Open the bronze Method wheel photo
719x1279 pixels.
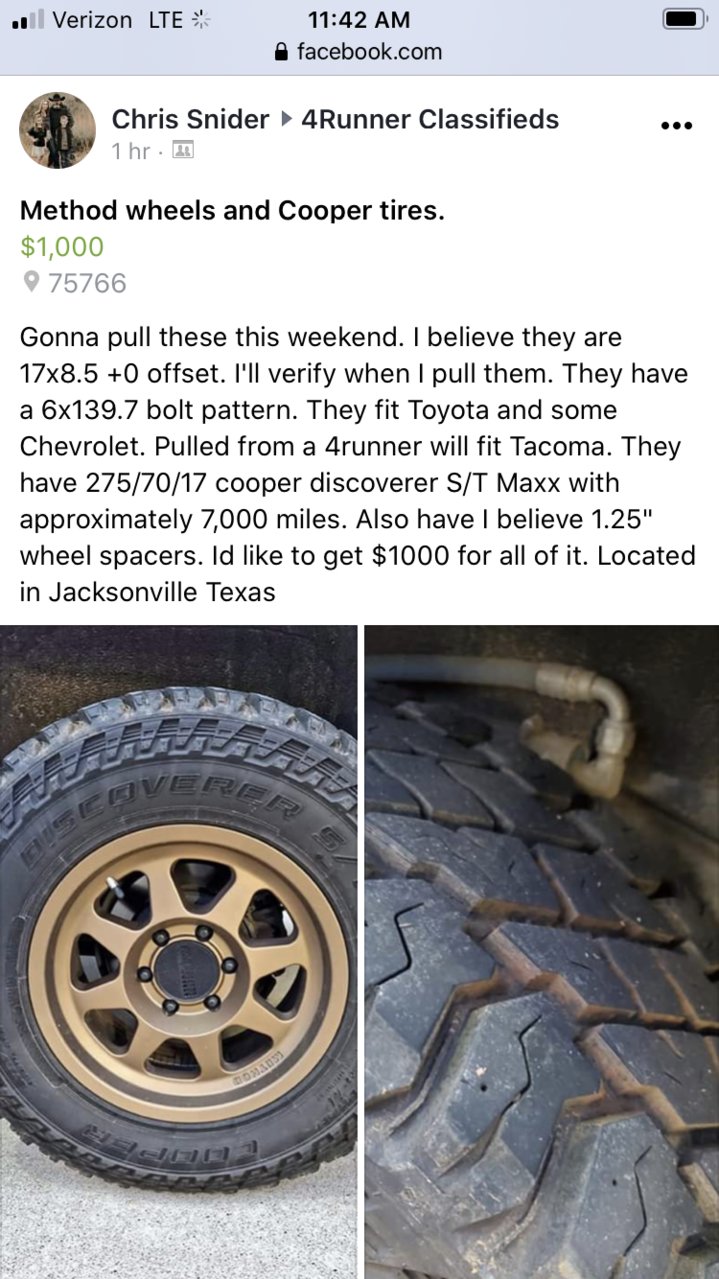tap(178, 952)
